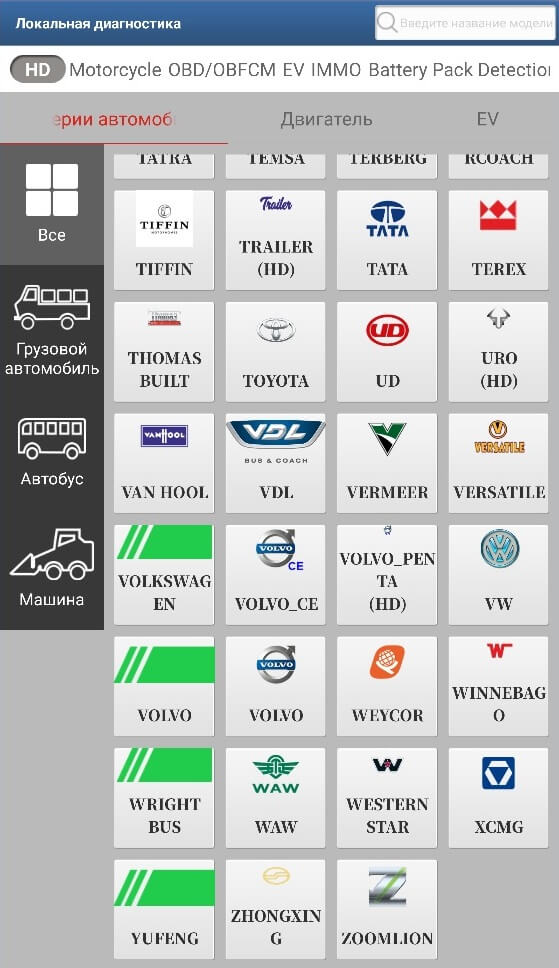Select the ZOOMLION tile
The height and width of the screenshot is (968, 559).
[387, 910]
